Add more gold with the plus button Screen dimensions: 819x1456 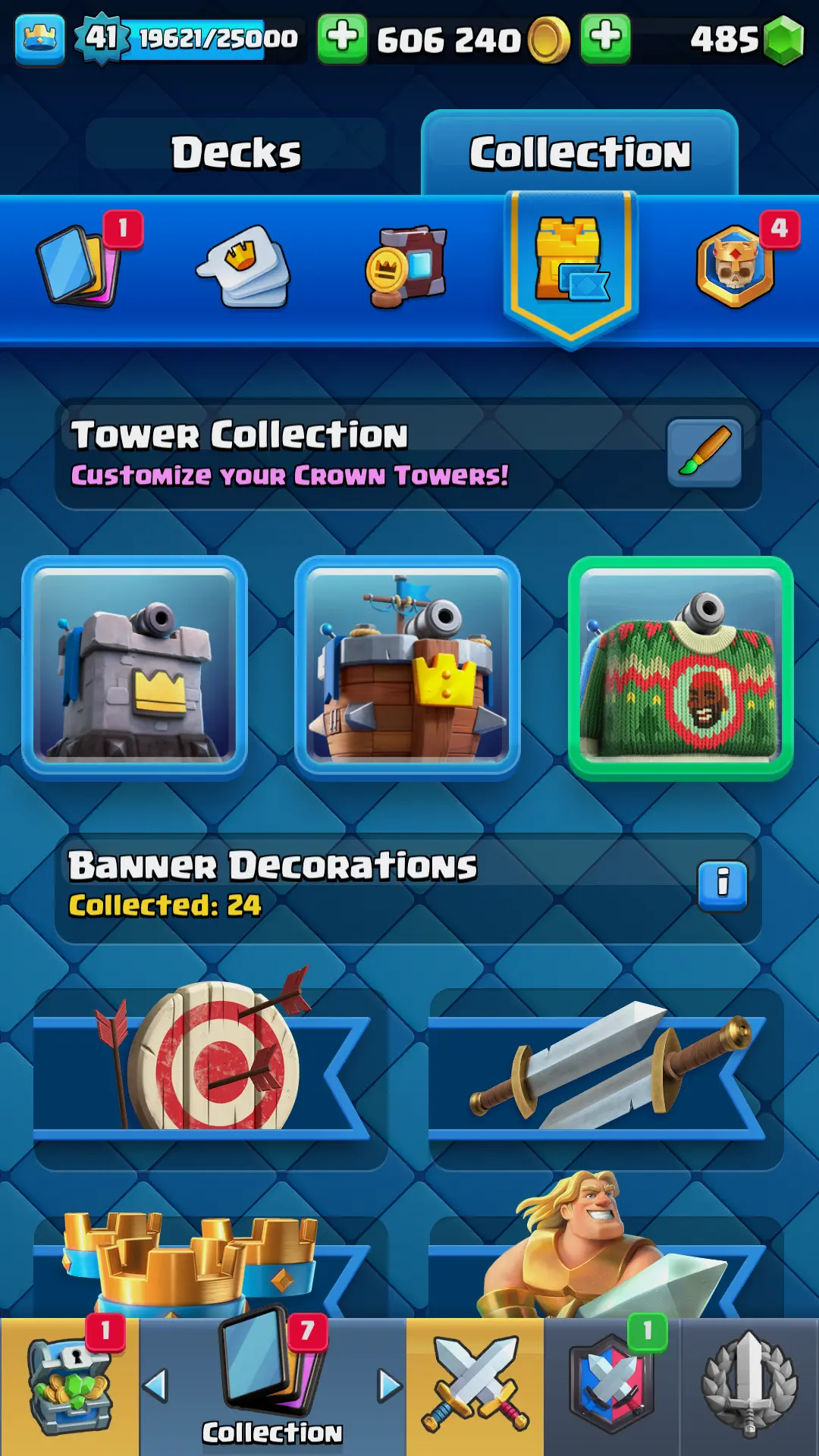pos(342,38)
